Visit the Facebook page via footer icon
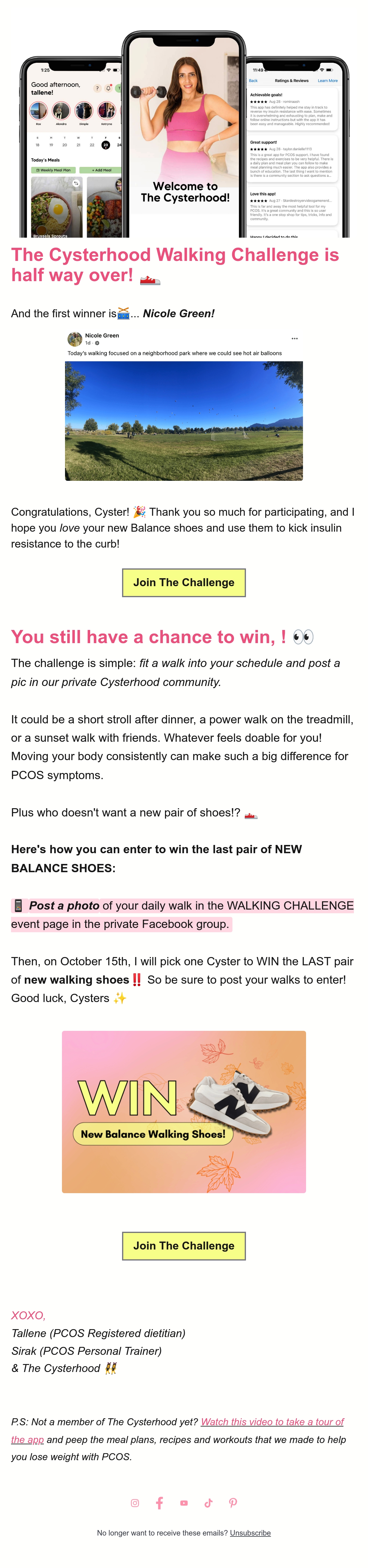 tap(160, 1503)
